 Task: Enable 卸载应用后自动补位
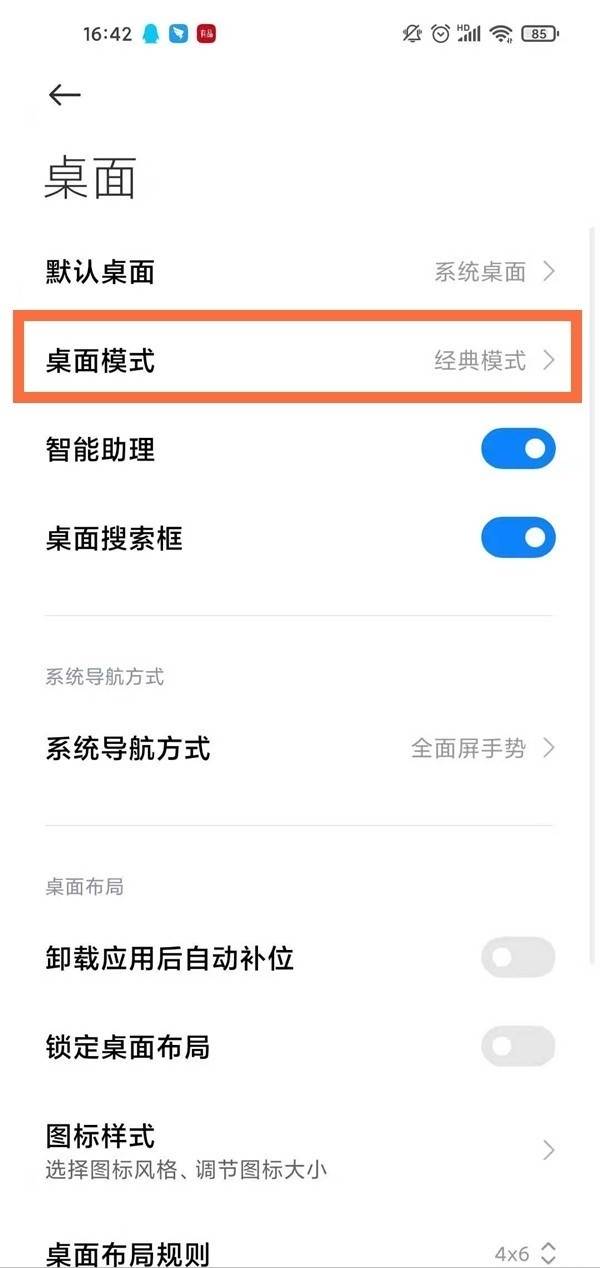point(518,958)
